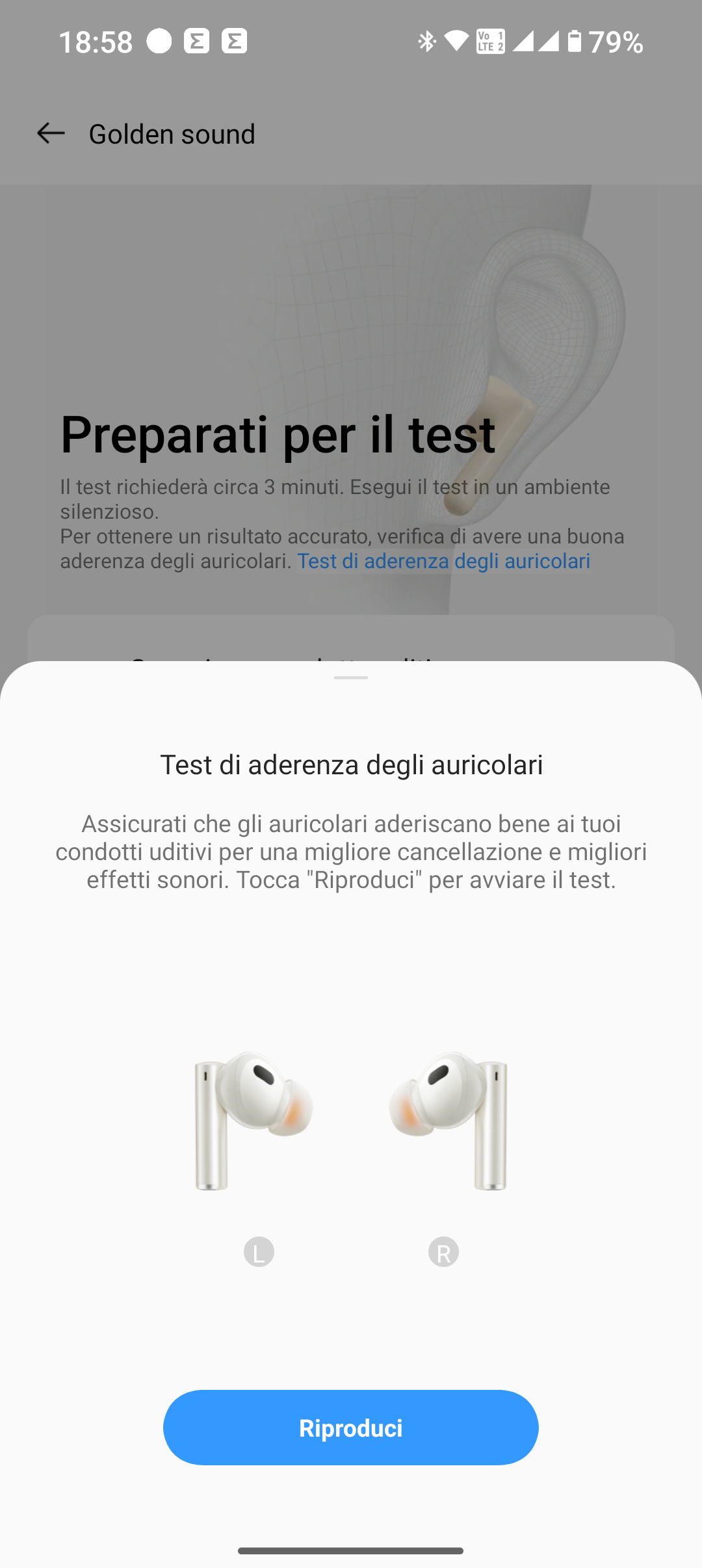Go back from Golden sound

pos(51,133)
